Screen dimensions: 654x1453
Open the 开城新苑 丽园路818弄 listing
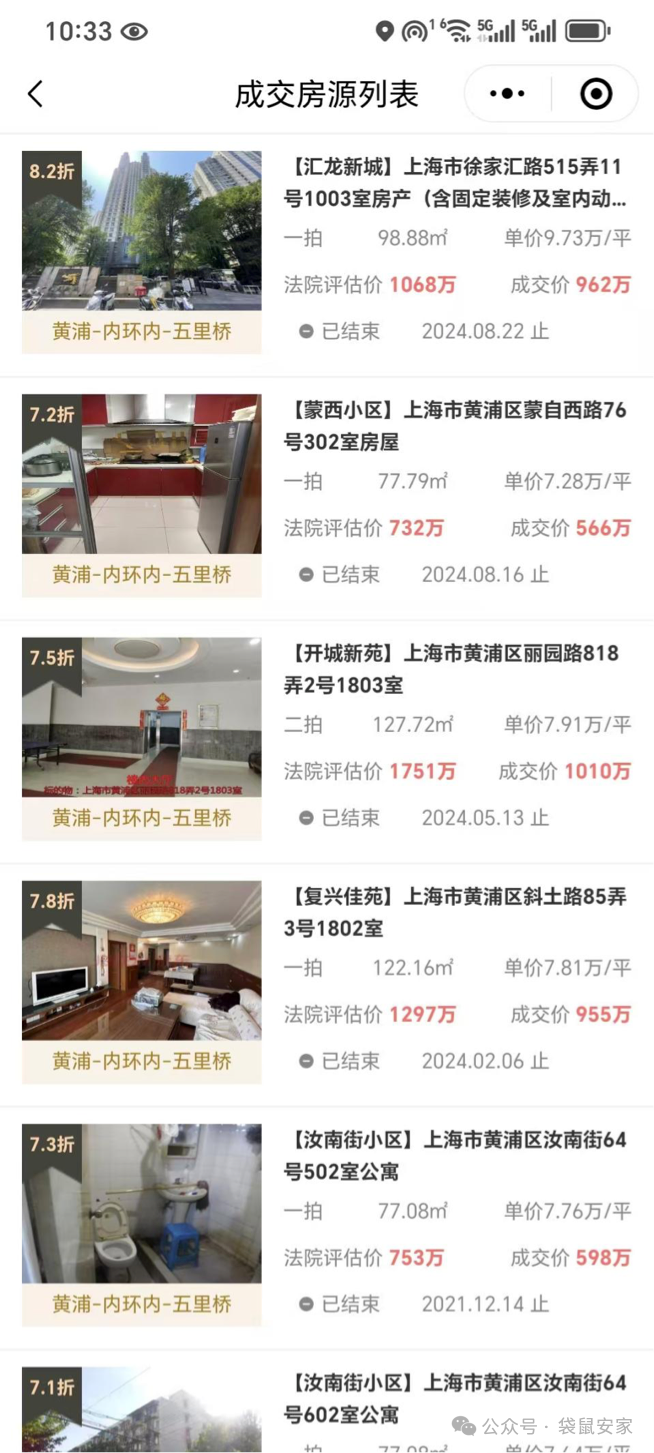[x=456, y=668]
